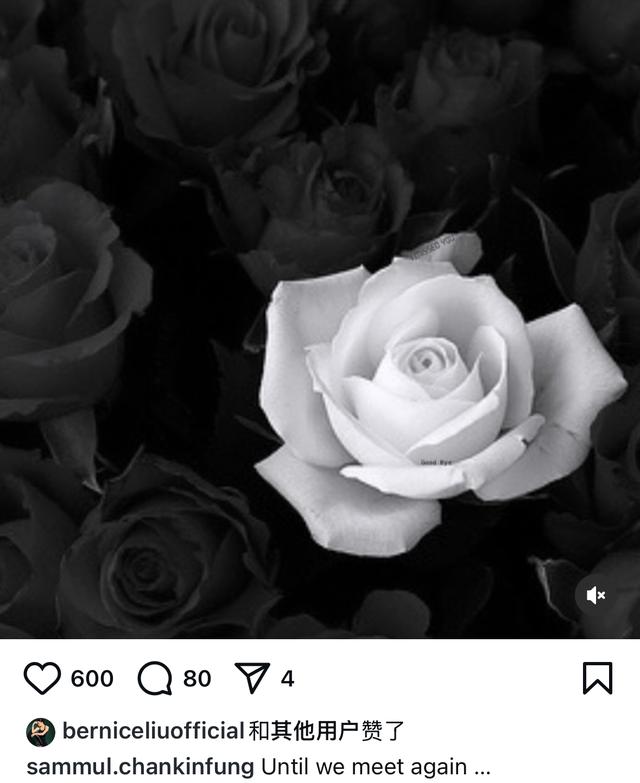The height and width of the screenshot is (783, 640).
Task: Expand the caption 'Until we meet again'
Action: click(481, 767)
